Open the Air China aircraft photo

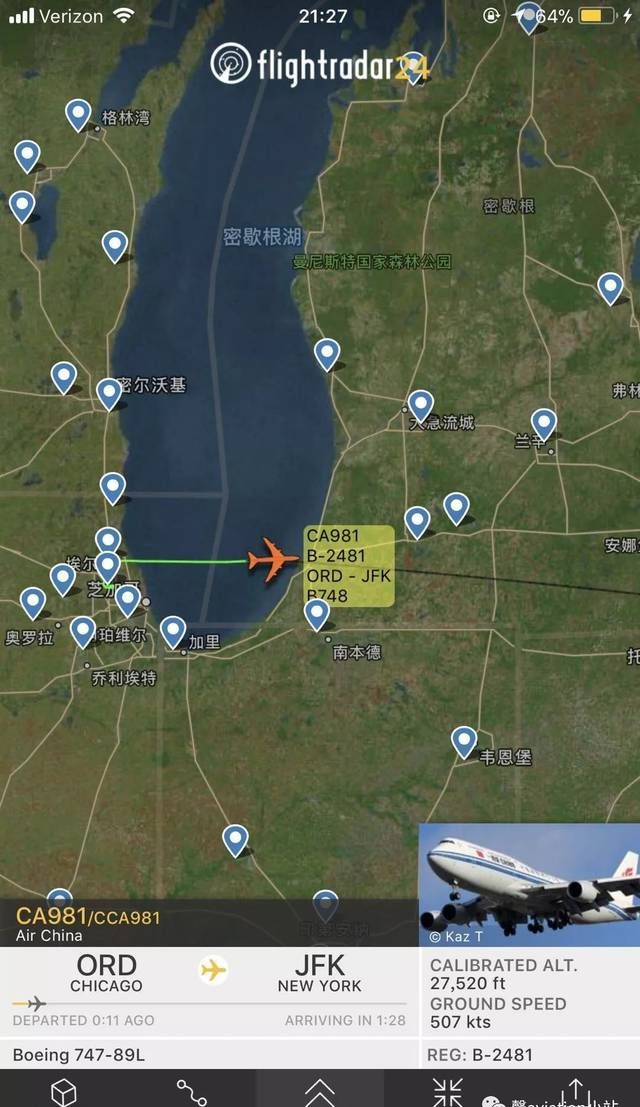pyautogui.click(x=529, y=885)
